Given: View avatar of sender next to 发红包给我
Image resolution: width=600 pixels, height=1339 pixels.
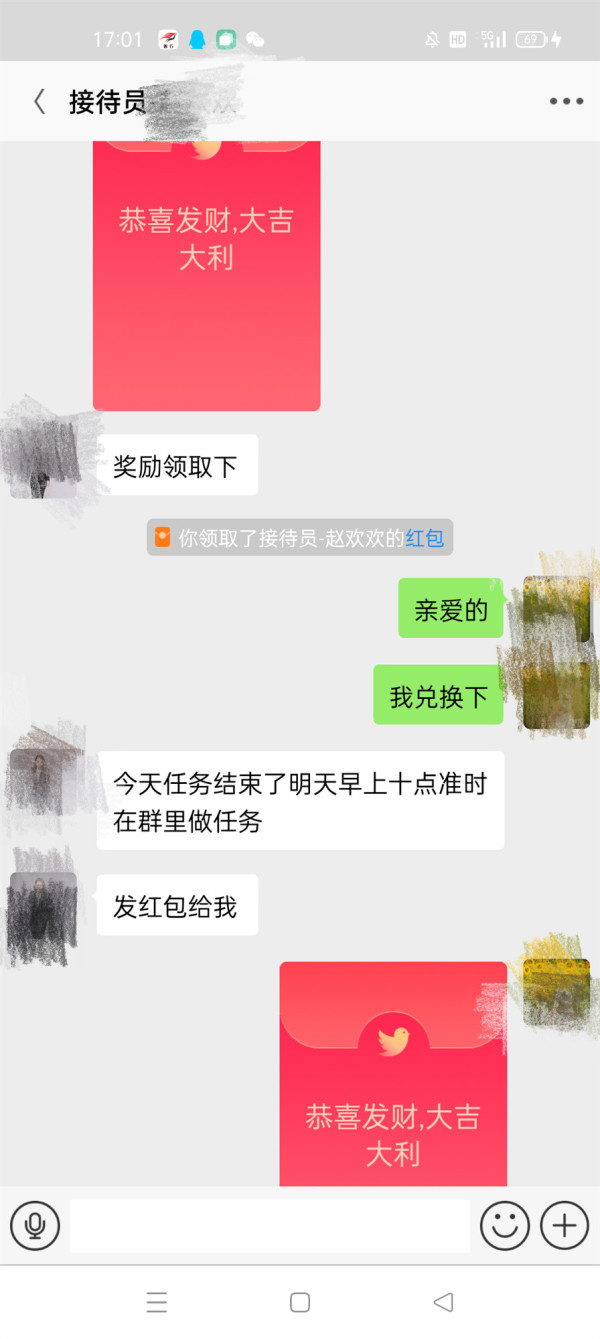Looking at the screenshot, I should [43, 905].
